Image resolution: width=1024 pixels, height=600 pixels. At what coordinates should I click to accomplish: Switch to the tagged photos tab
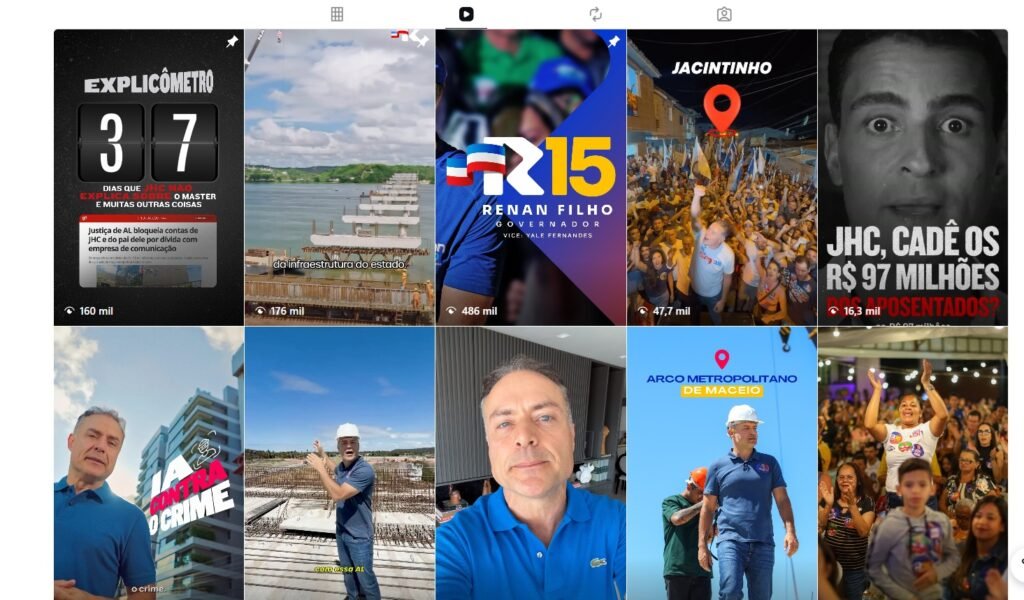pos(724,14)
